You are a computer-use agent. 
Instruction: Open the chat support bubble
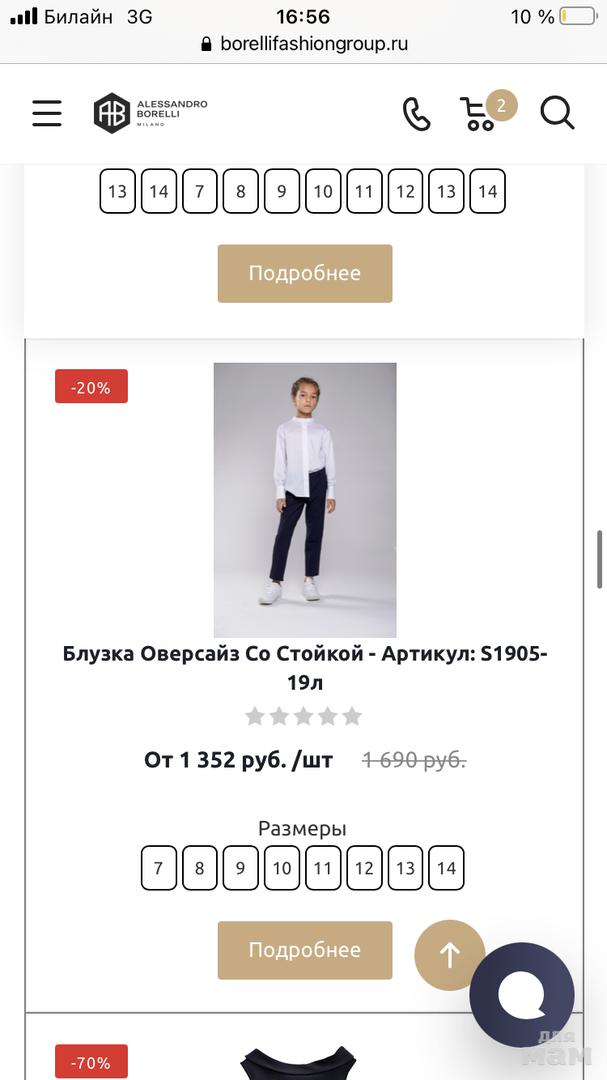point(522,994)
